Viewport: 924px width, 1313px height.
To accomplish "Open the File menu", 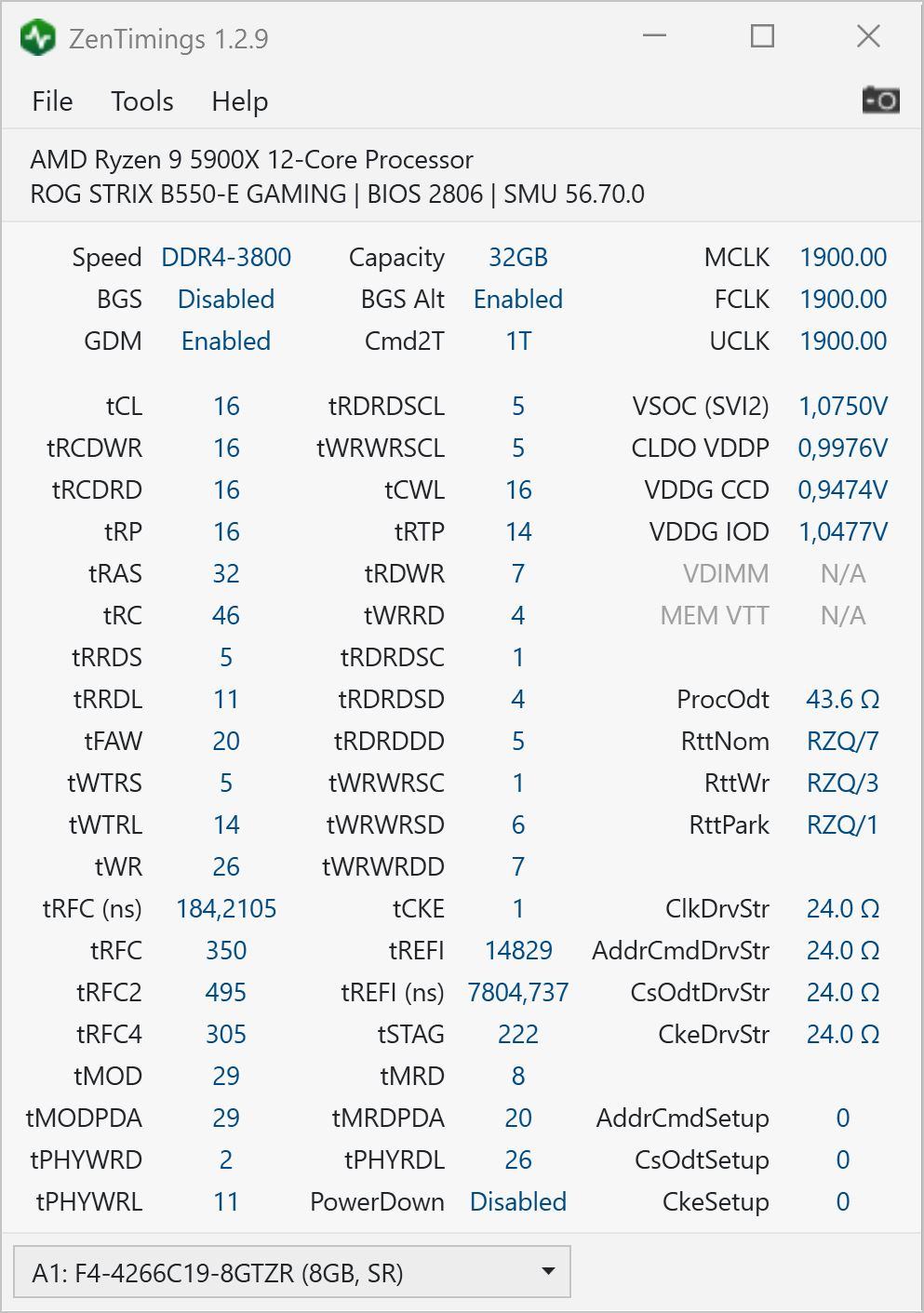I will [x=52, y=100].
